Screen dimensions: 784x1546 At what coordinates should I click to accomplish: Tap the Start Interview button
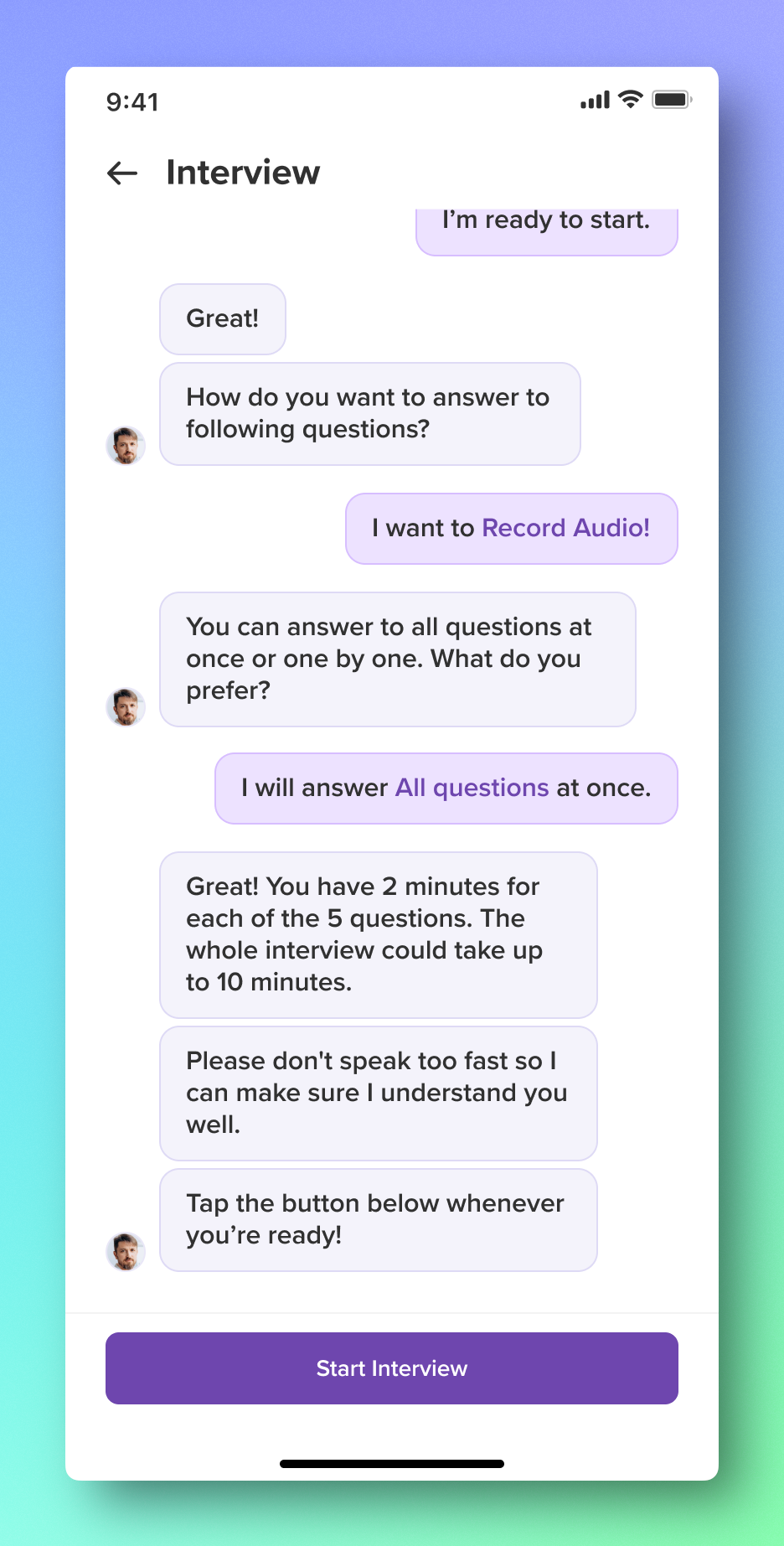coord(392,1368)
